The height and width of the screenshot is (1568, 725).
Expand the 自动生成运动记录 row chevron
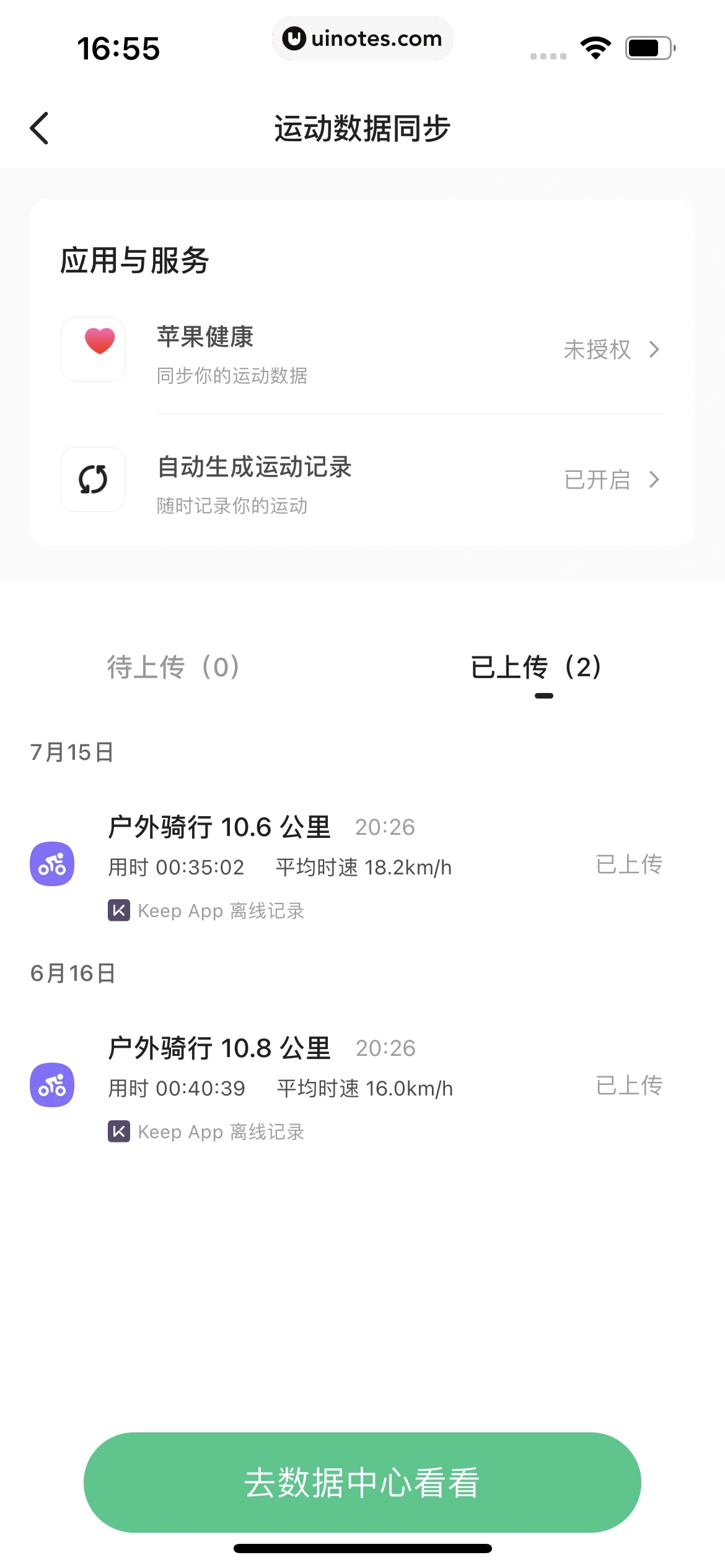tap(654, 480)
